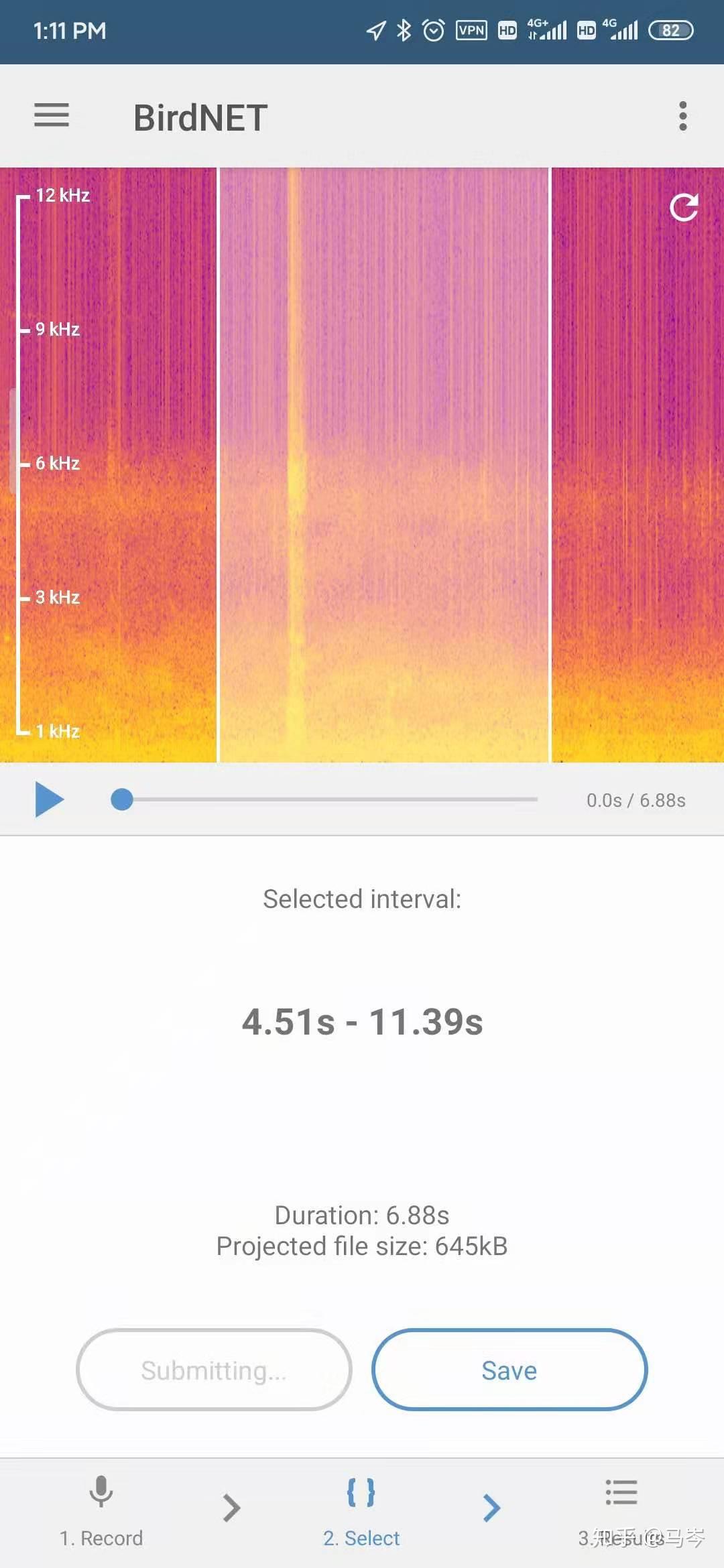The width and height of the screenshot is (724, 1568).
Task: Open the hamburger navigation drawer
Action: pyautogui.click(x=52, y=115)
